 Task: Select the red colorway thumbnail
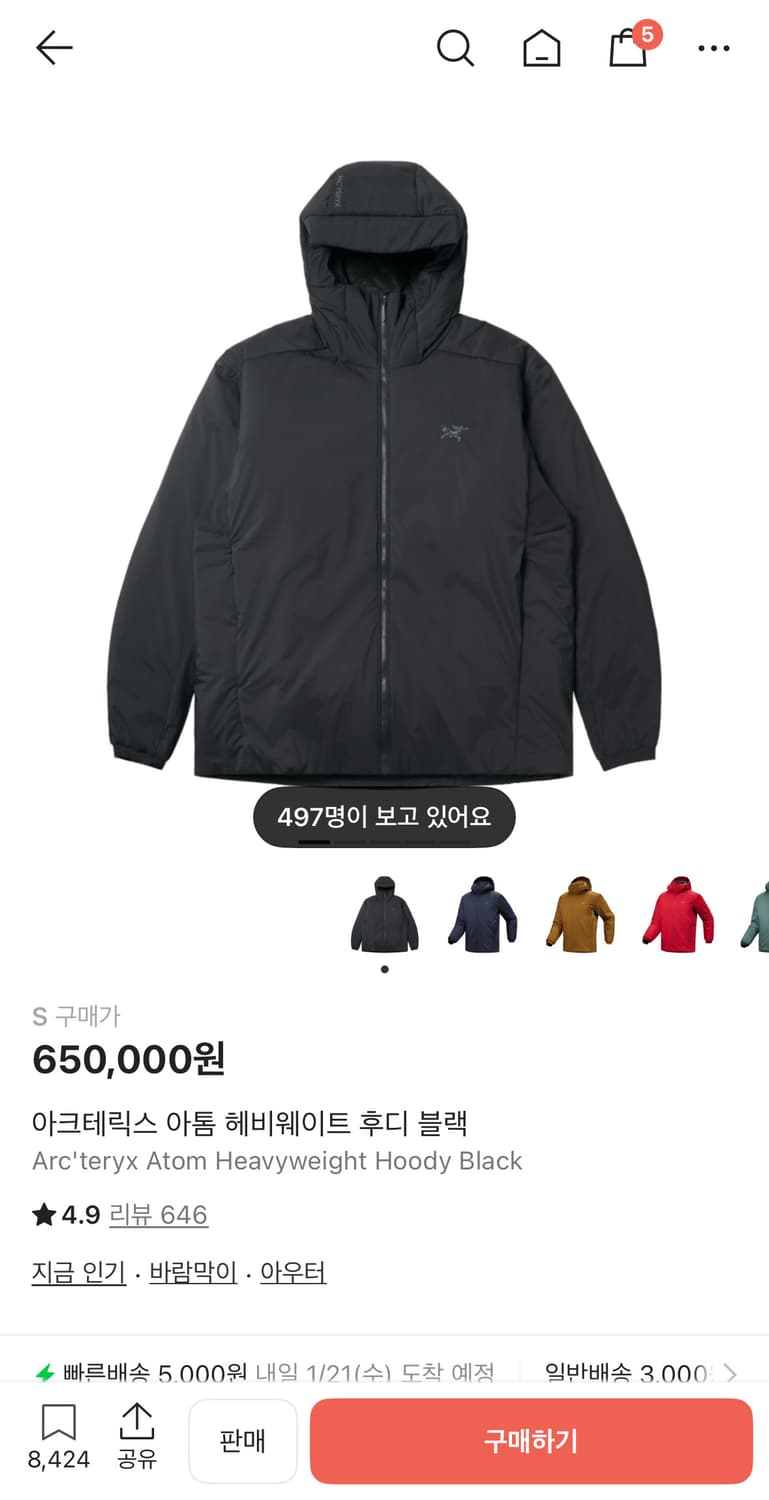point(678,915)
